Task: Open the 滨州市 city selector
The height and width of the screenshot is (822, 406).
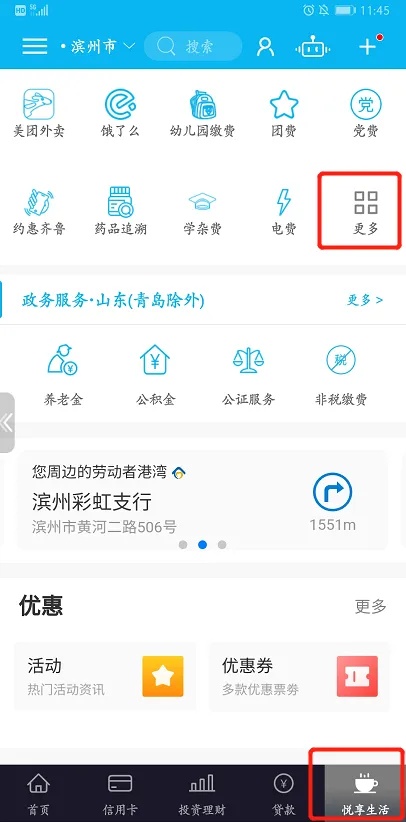Action: (x=98, y=46)
